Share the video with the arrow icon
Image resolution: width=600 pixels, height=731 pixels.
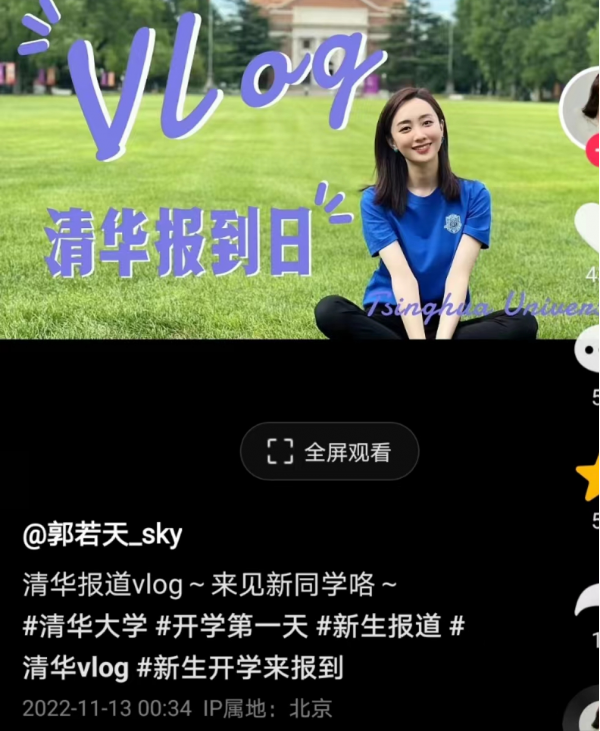(590, 603)
